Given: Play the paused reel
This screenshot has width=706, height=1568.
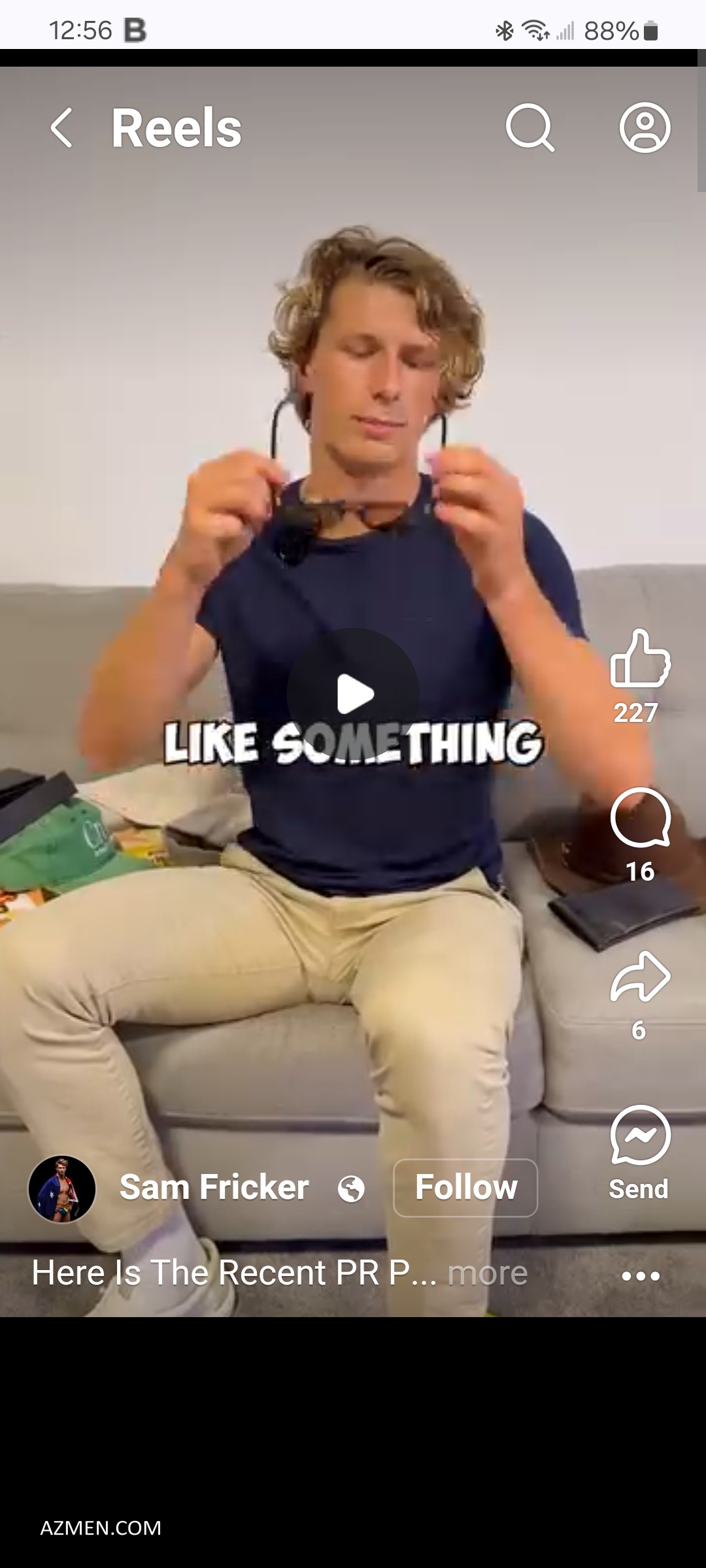Looking at the screenshot, I should (354, 694).
